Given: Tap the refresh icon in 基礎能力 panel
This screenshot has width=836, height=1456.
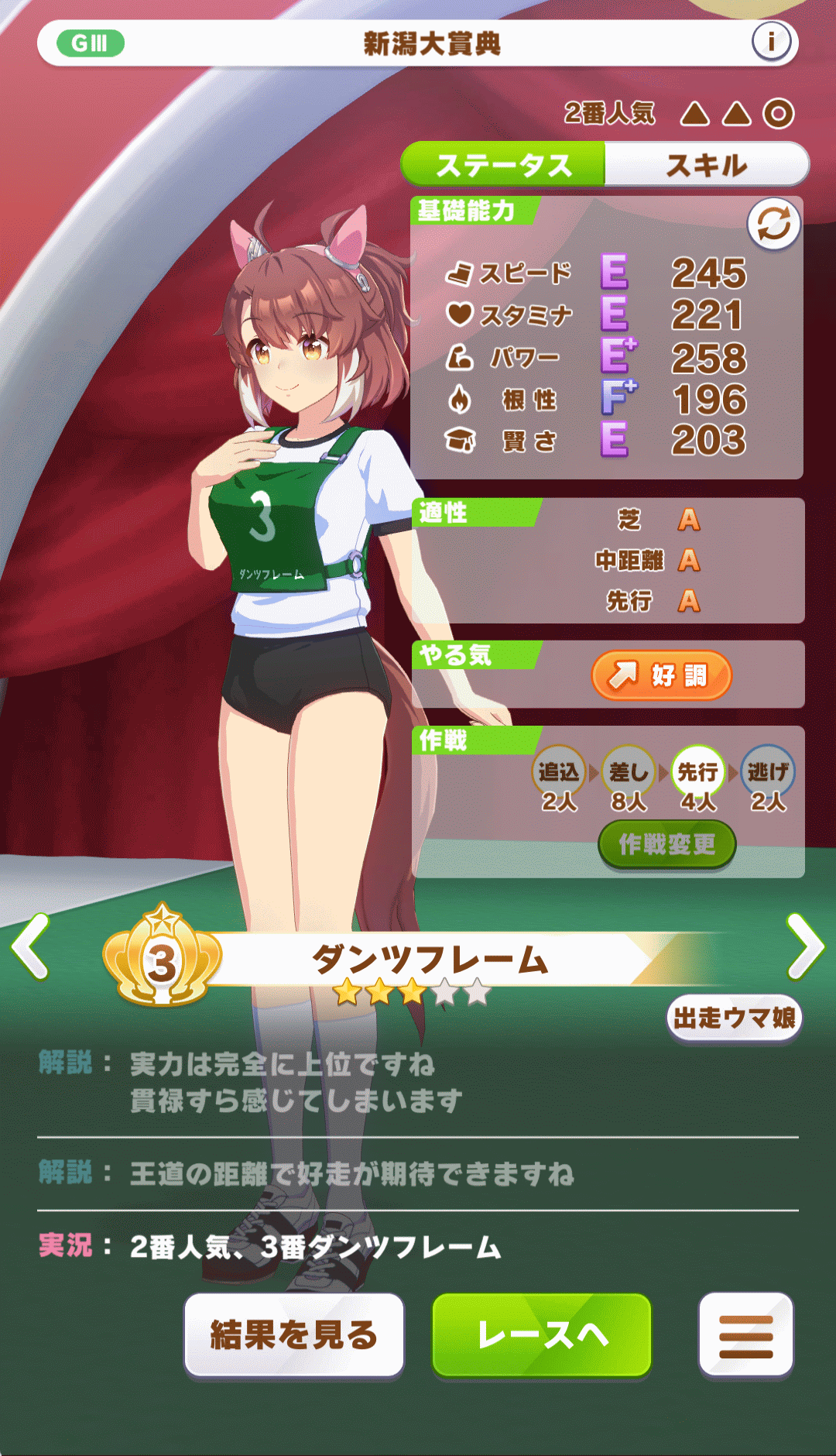Looking at the screenshot, I should coord(773,225).
